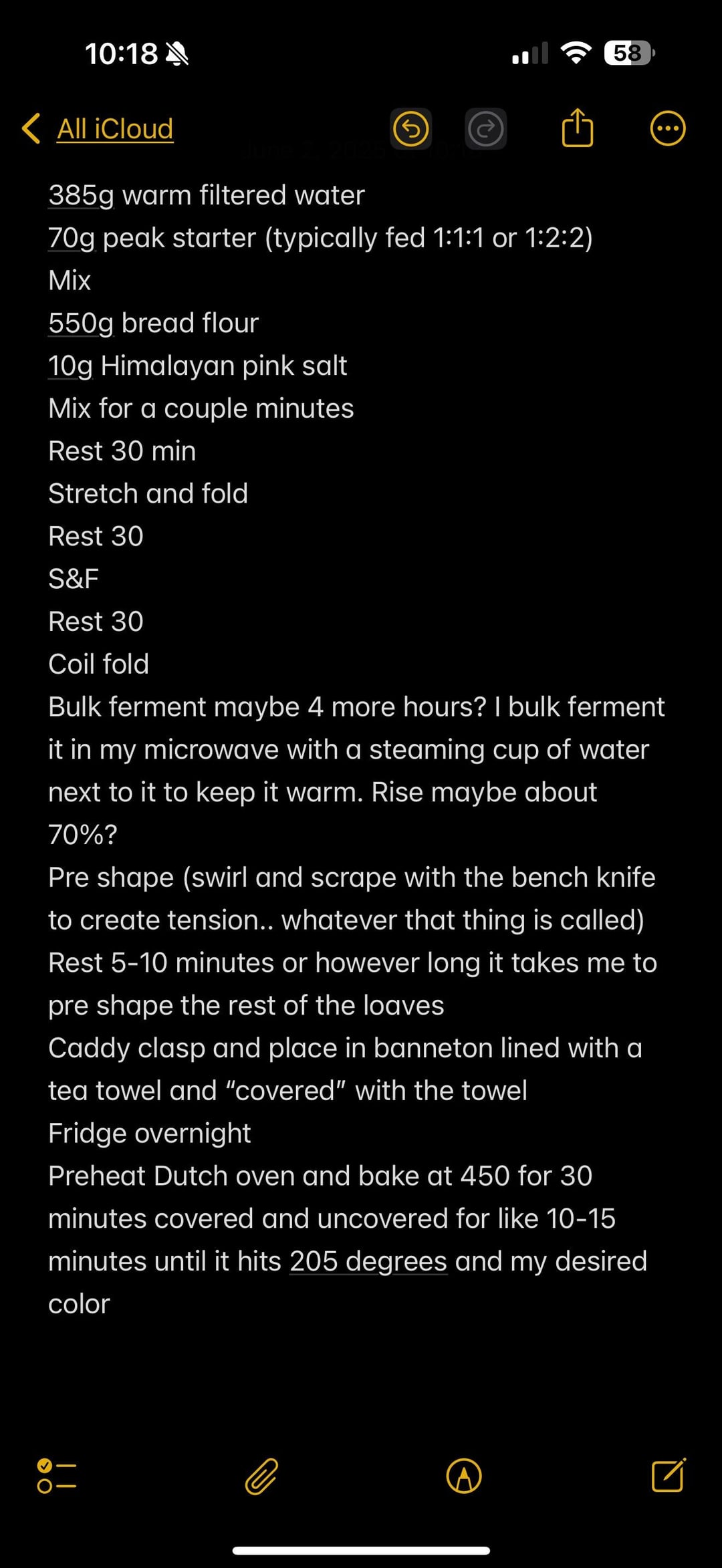Tap the redo arrow button

485,128
